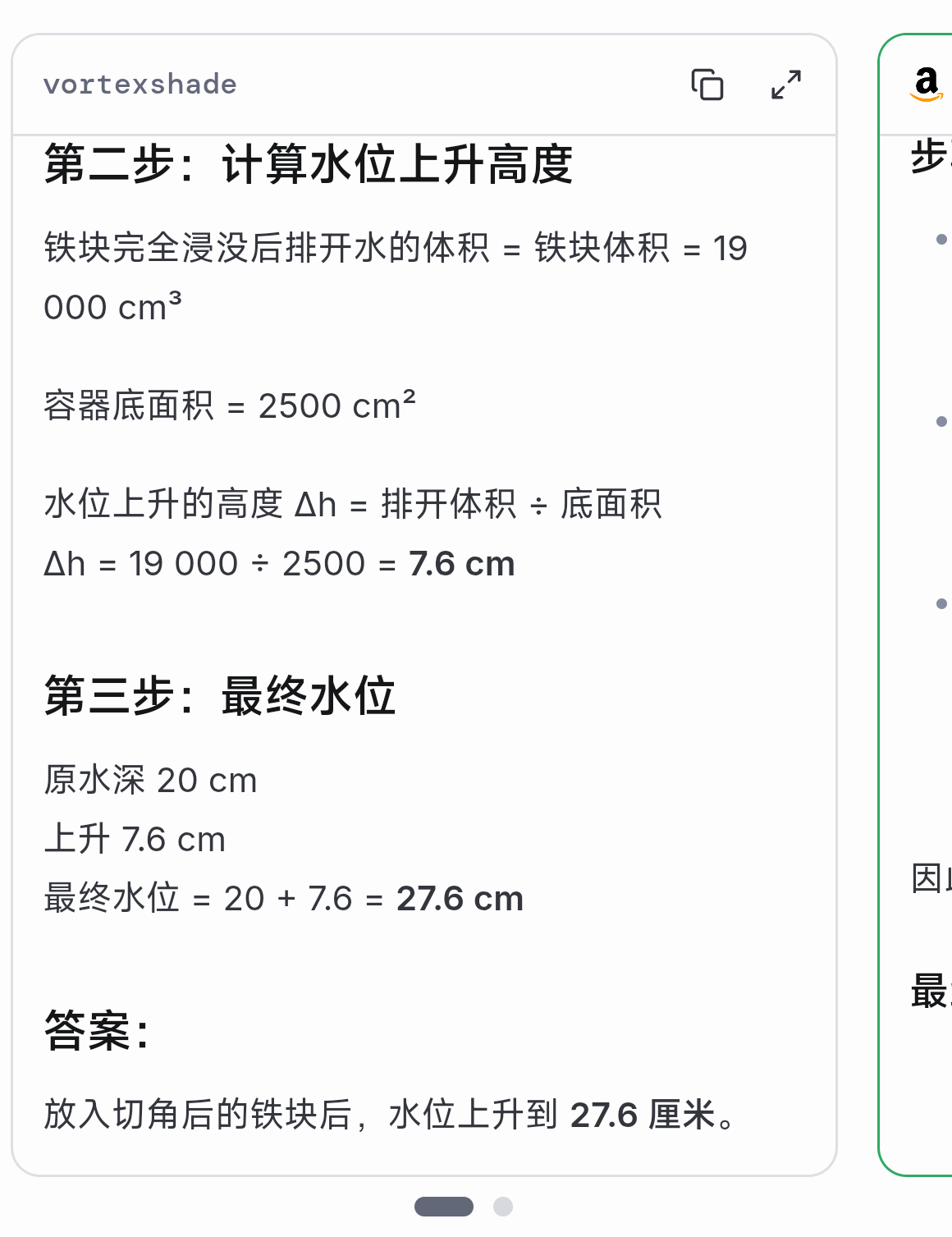
Task: Expand the vortexshade card to fullscreen
Action: [x=786, y=85]
